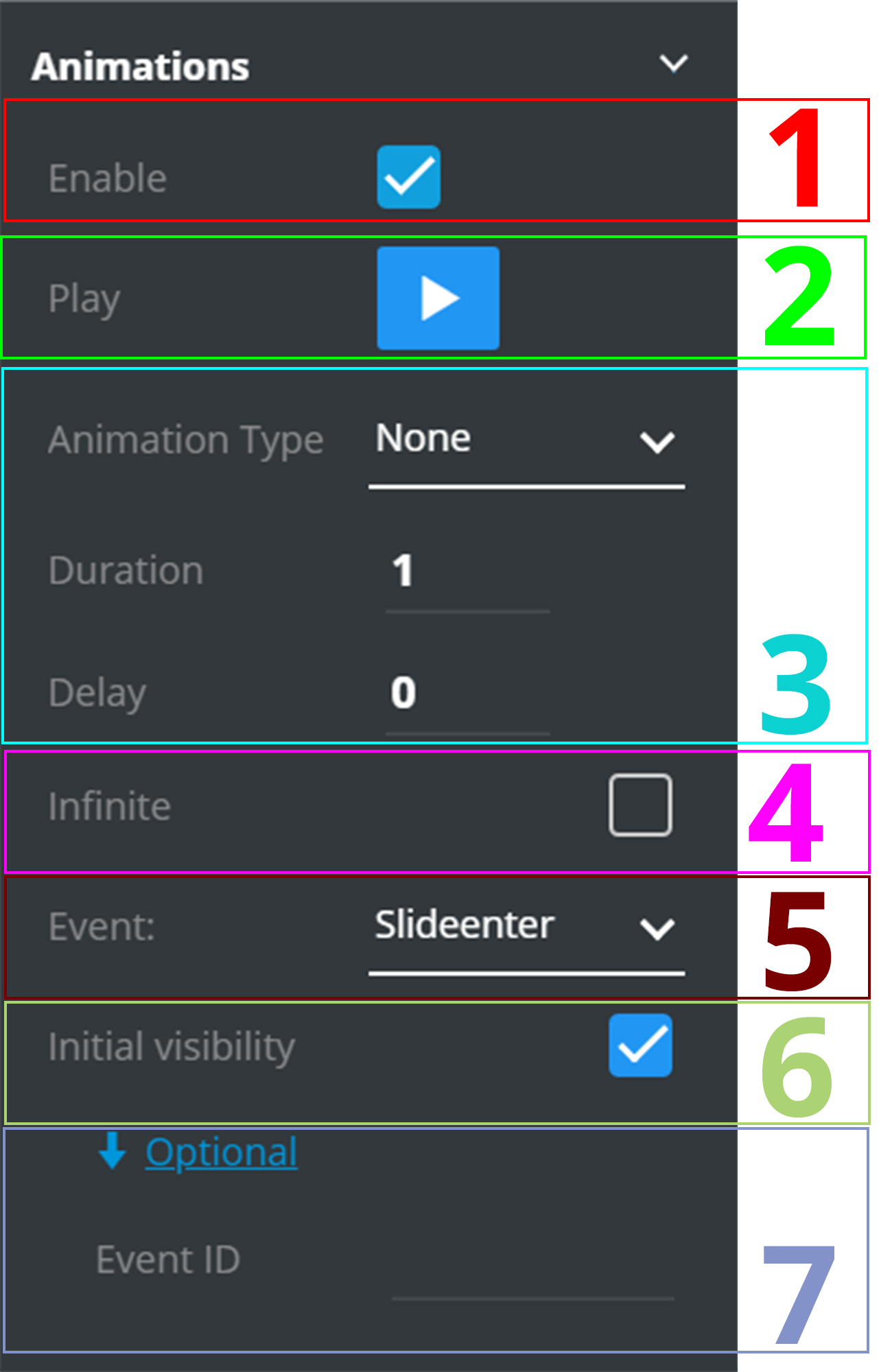Uncheck the Enable checkbox
This screenshot has height=1372, width=892.
408,177
